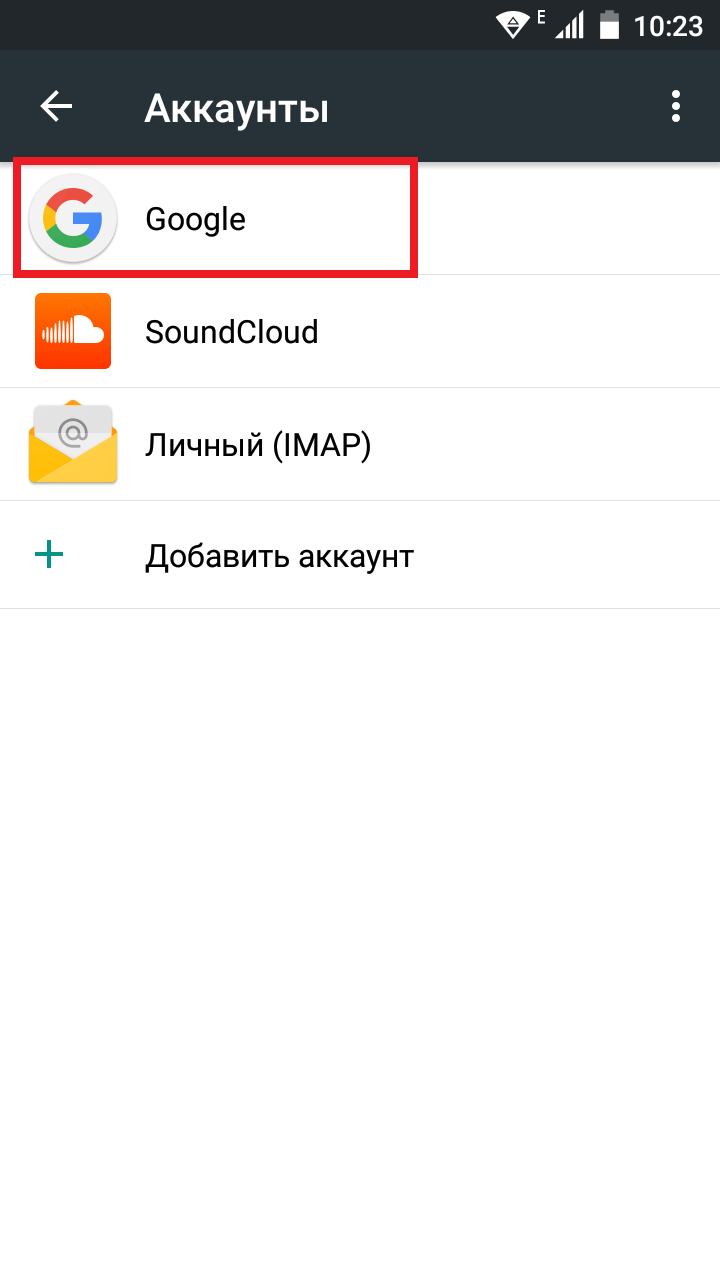Tap Добавить аккаунт to add account
720x1280 pixels.
pos(360,555)
